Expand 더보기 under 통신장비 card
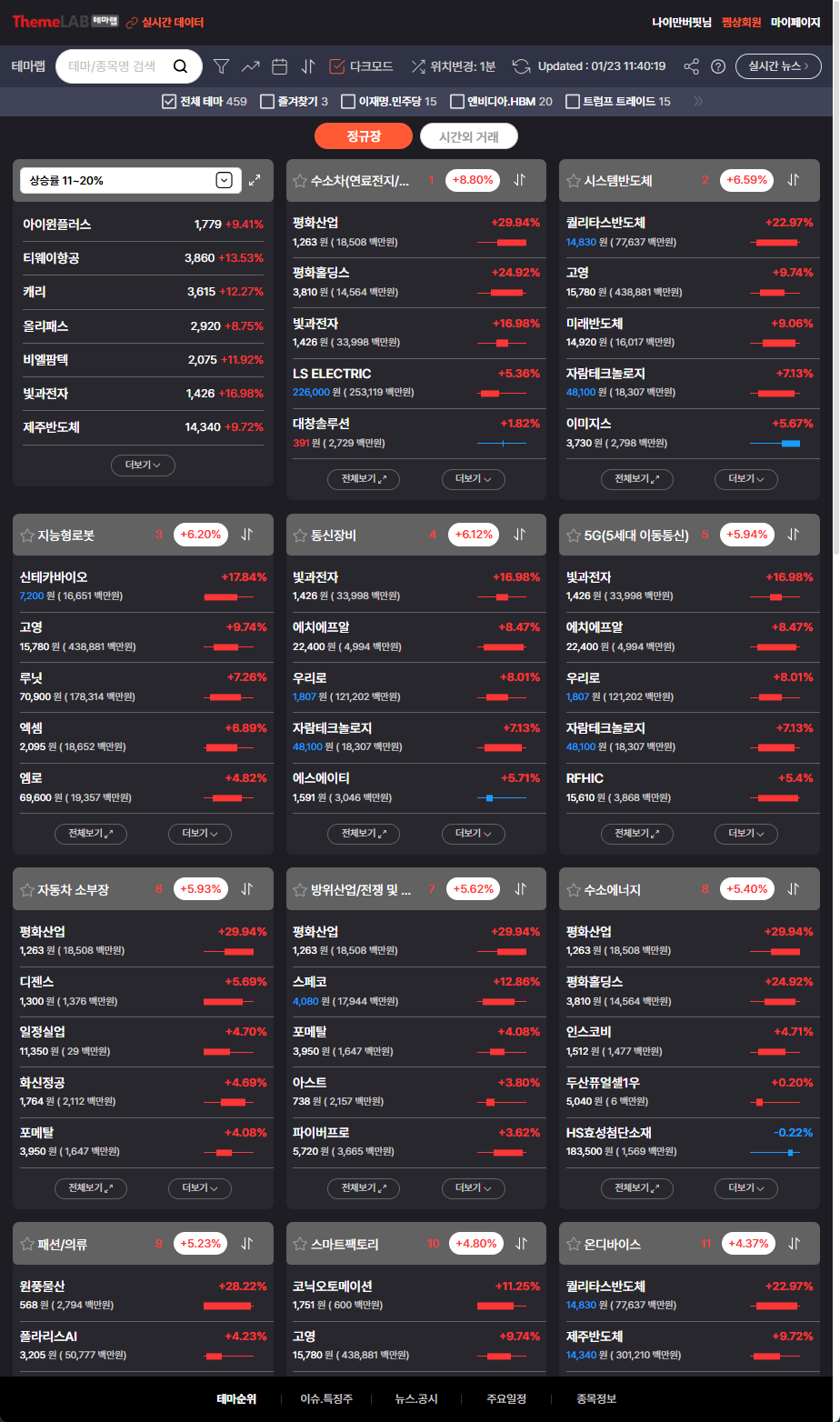Image resolution: width=840 pixels, height=1422 pixels. 474,834
